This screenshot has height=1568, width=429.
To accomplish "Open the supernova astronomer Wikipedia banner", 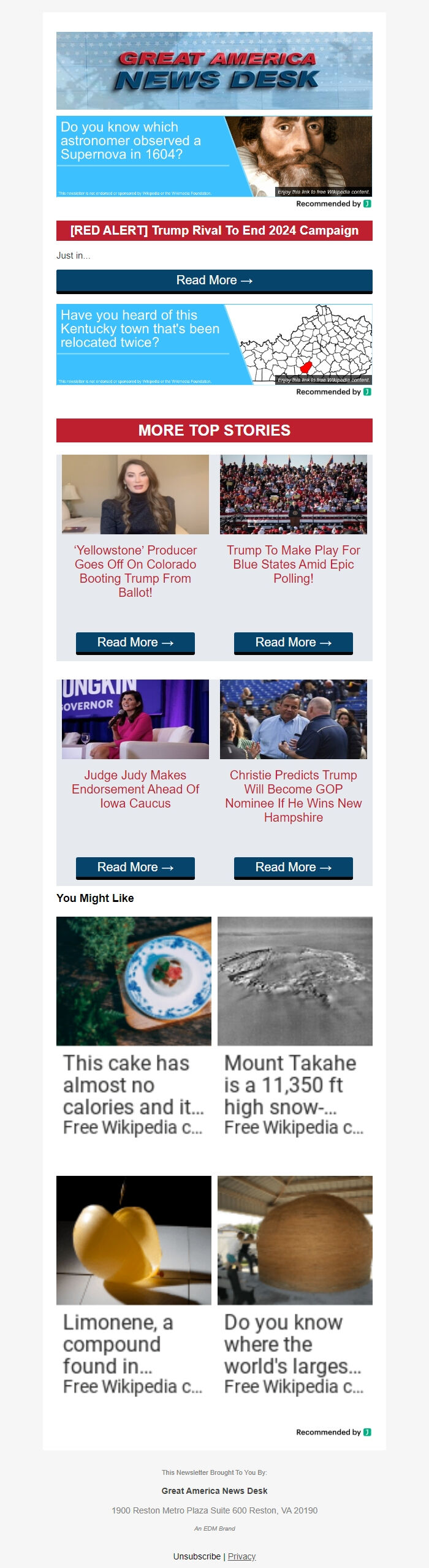I will [214, 156].
